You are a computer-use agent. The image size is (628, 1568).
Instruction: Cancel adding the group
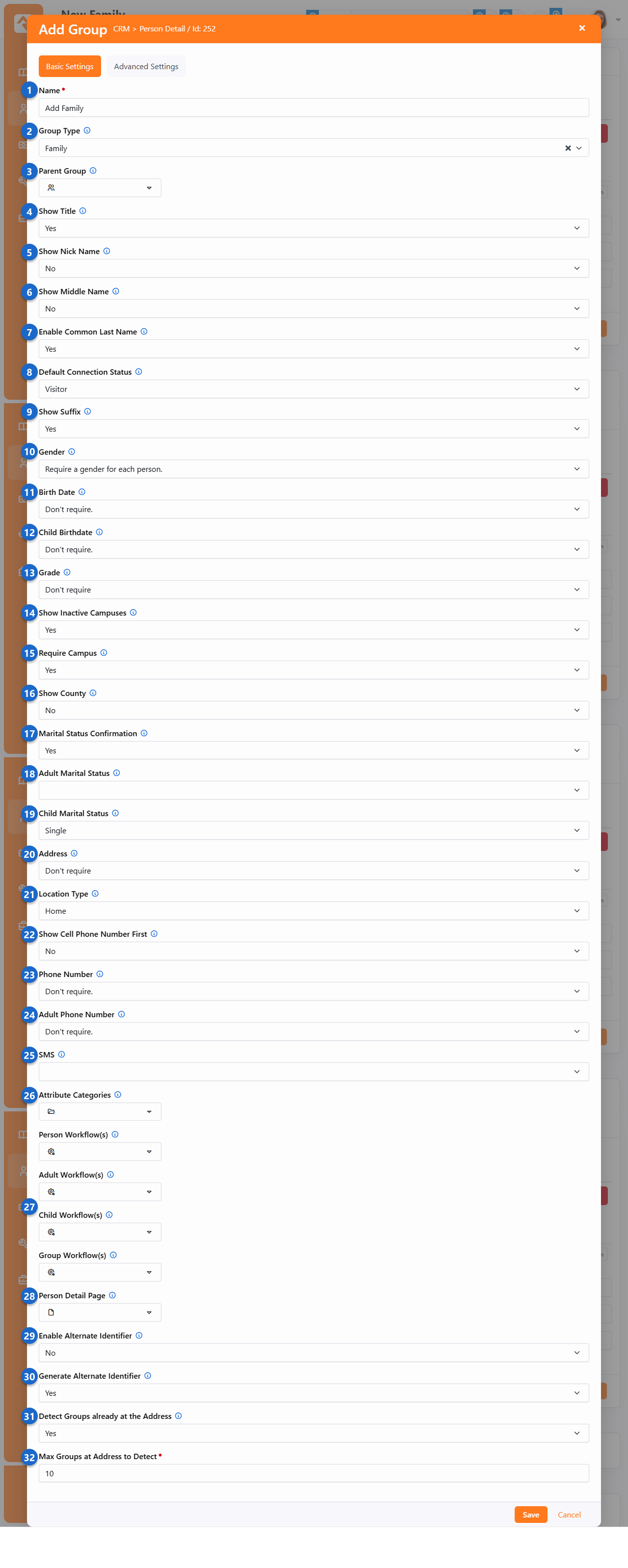click(569, 1515)
